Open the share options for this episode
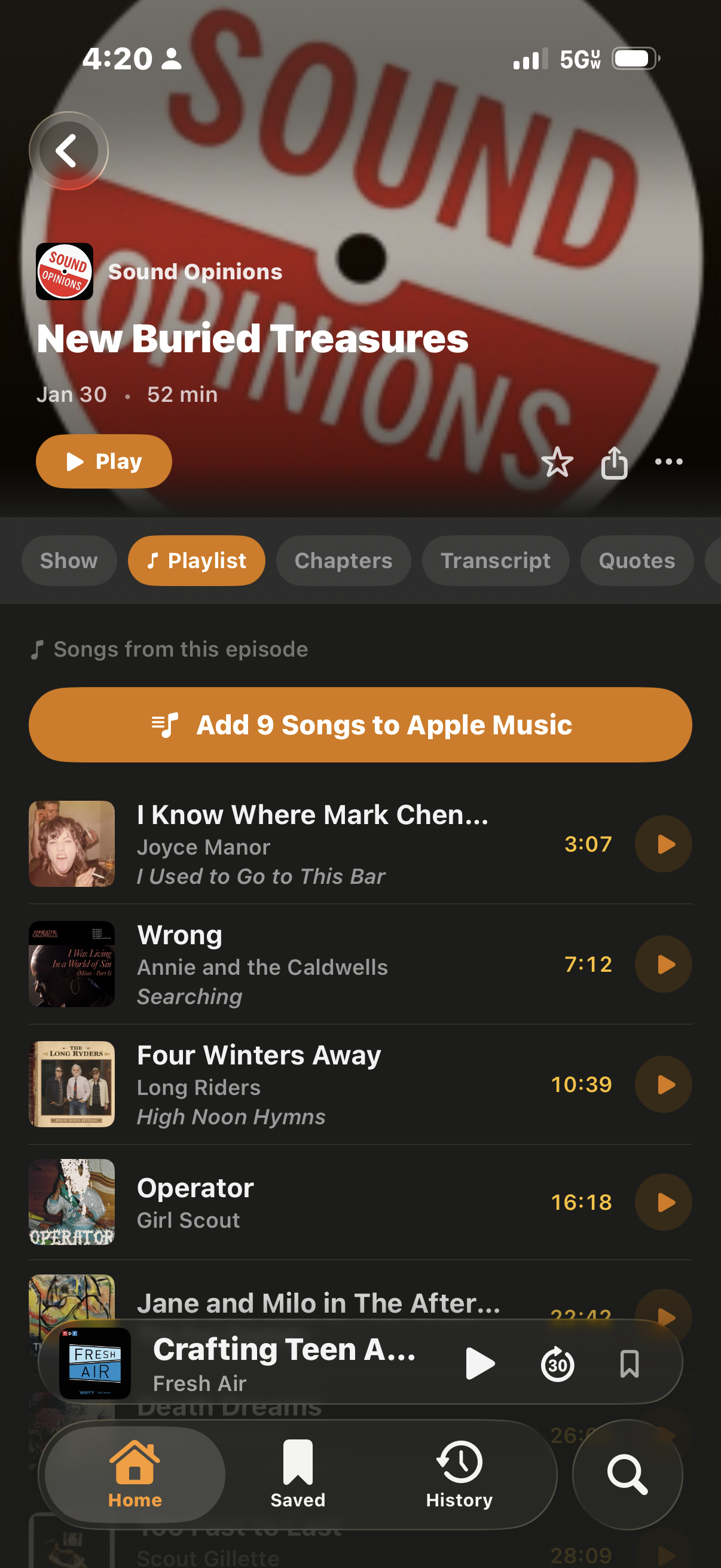 [614, 463]
